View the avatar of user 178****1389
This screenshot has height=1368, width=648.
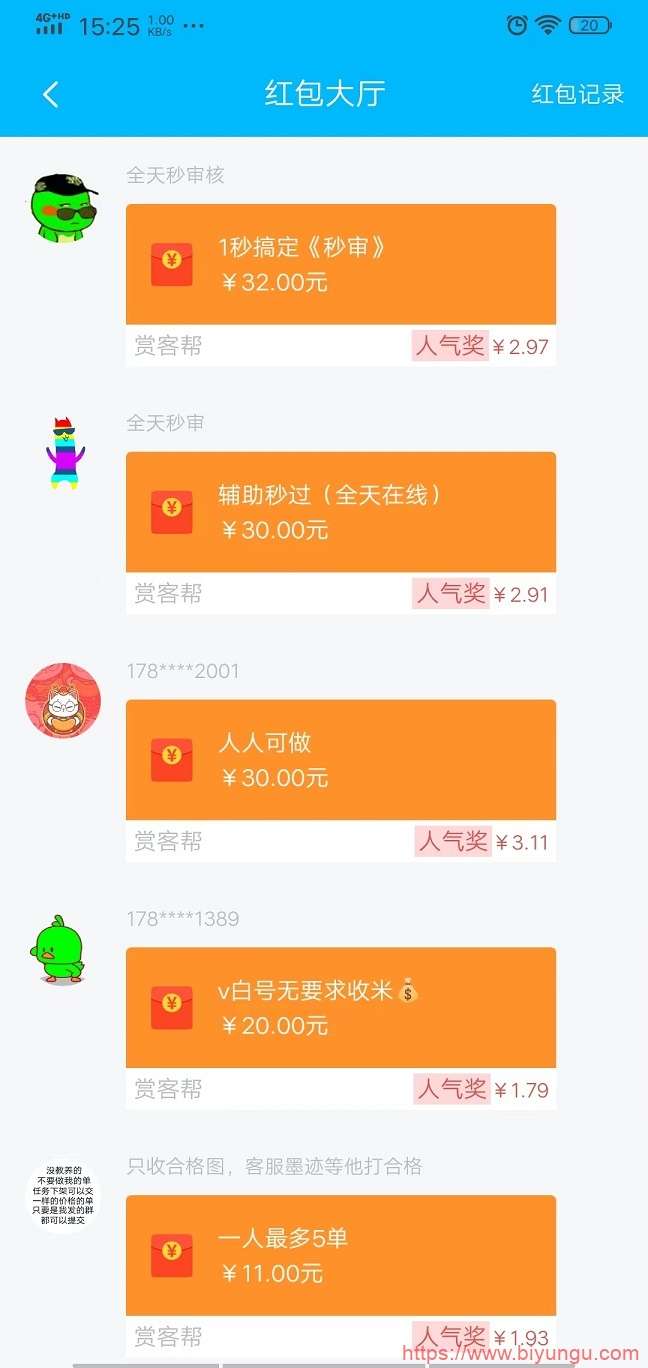[x=59, y=950]
